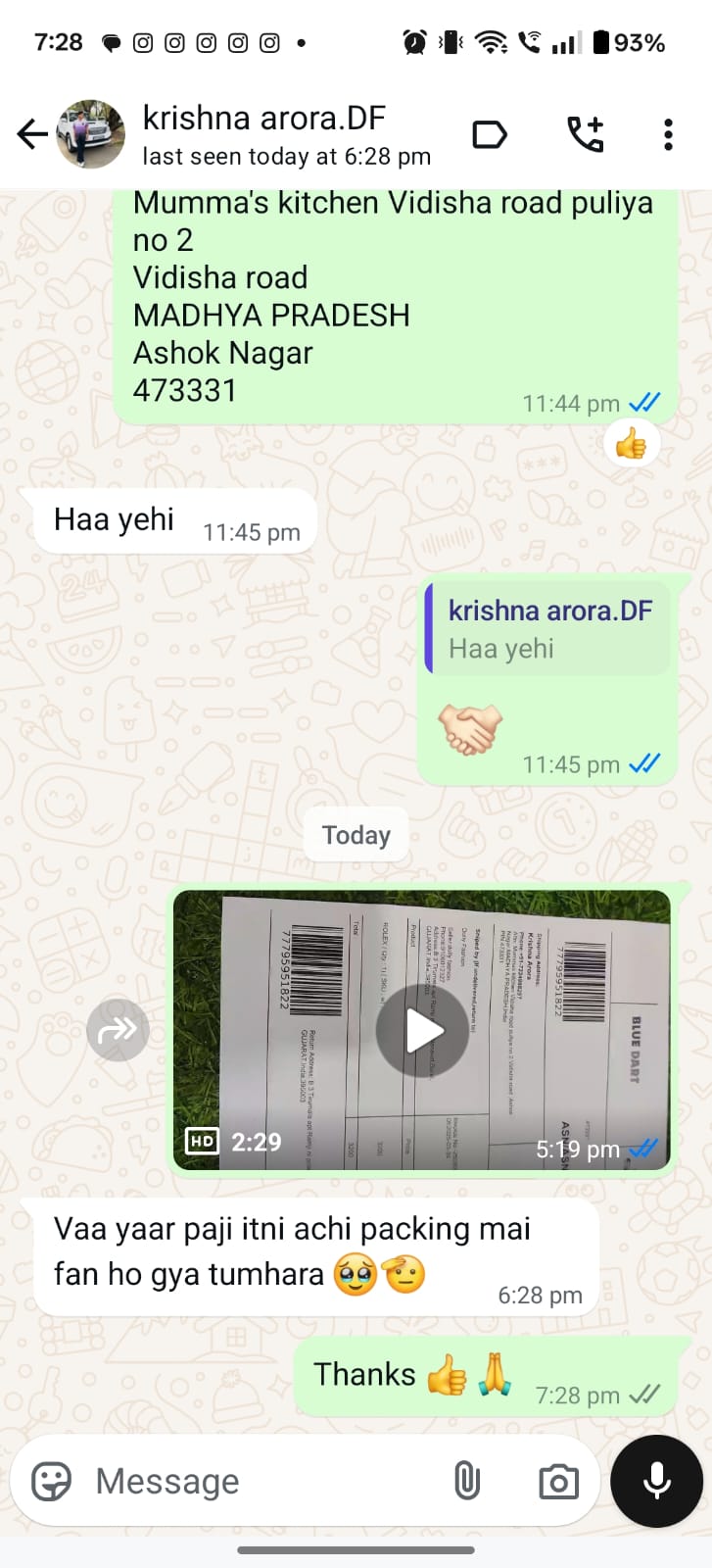The height and width of the screenshot is (1568, 712).
Task: Open the more options menu
Action: click(668, 134)
